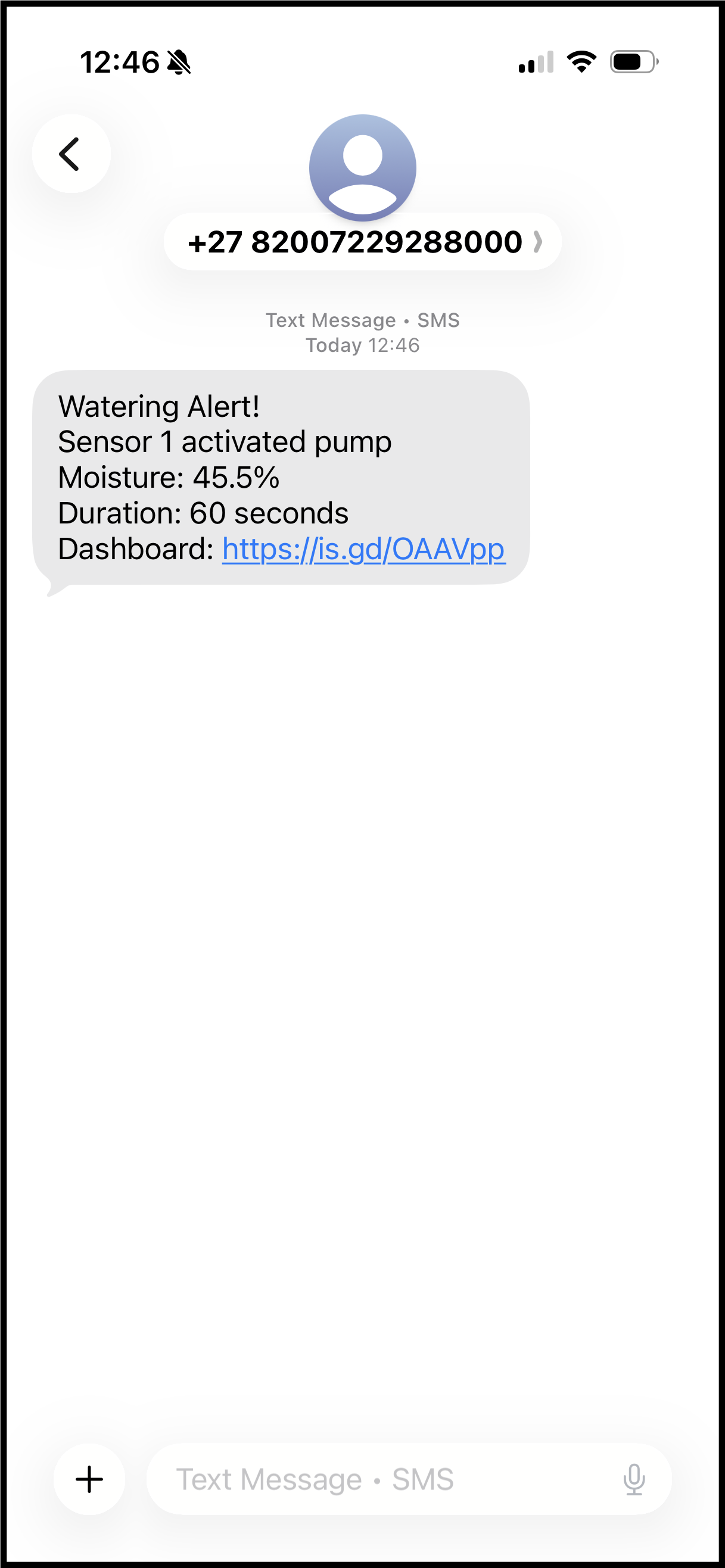Open contact details for +27 82007229288000
Image resolution: width=725 pixels, height=1568 pixels.
coord(362,242)
